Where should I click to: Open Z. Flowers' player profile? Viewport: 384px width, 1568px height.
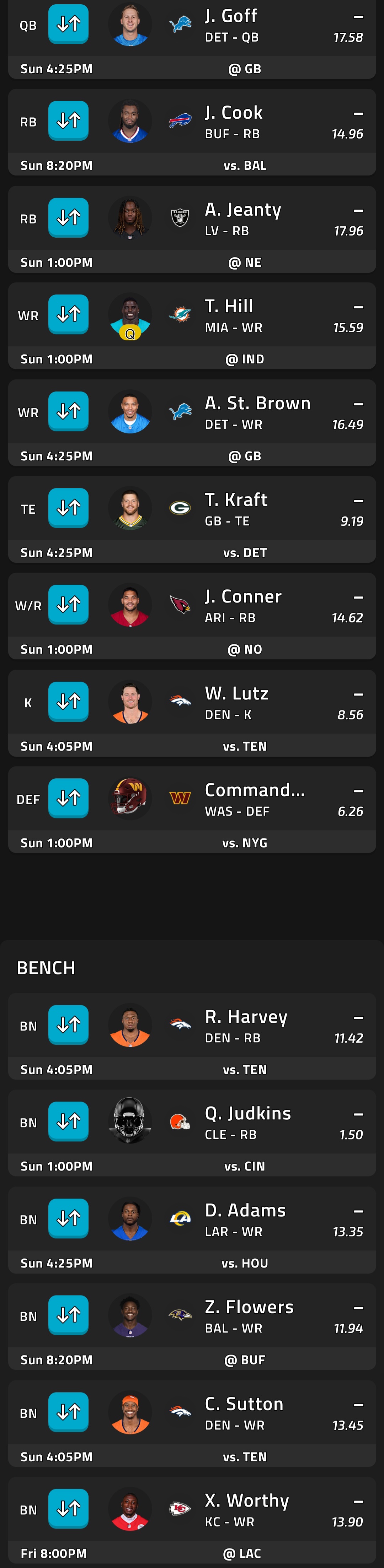(x=249, y=1307)
